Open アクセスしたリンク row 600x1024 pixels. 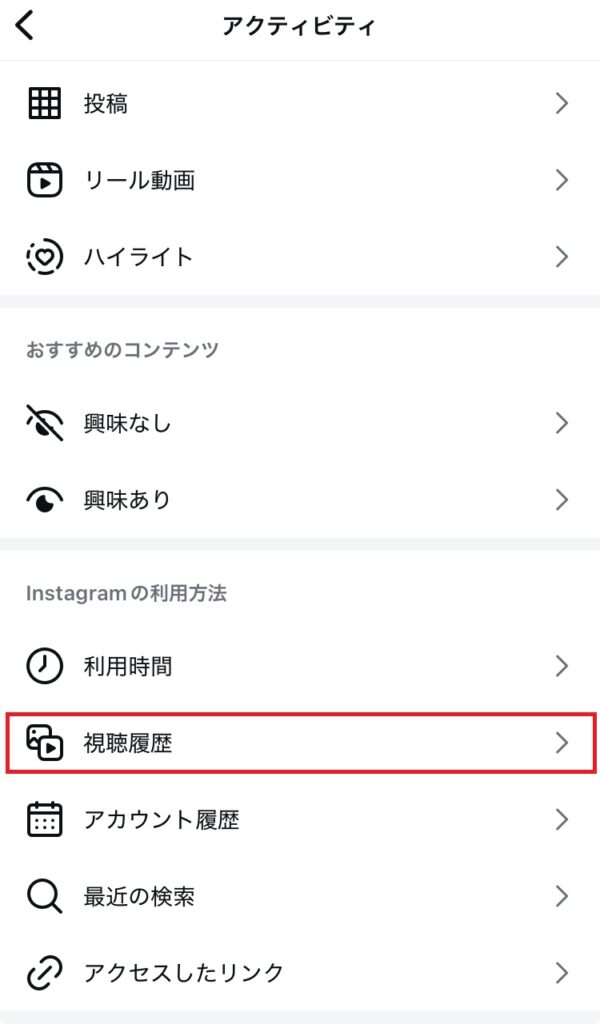click(x=300, y=972)
